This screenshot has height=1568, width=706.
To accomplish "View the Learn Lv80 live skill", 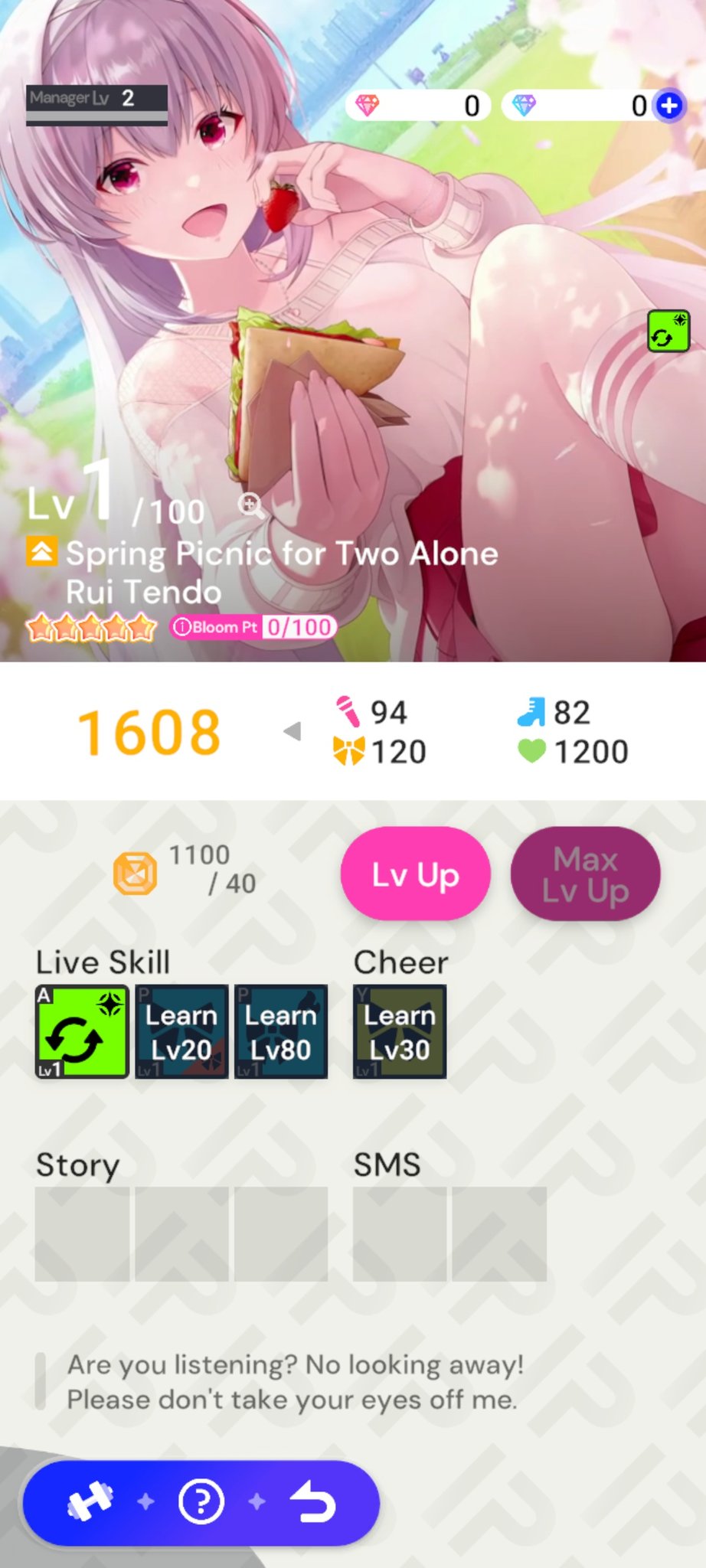I will pos(281,1031).
